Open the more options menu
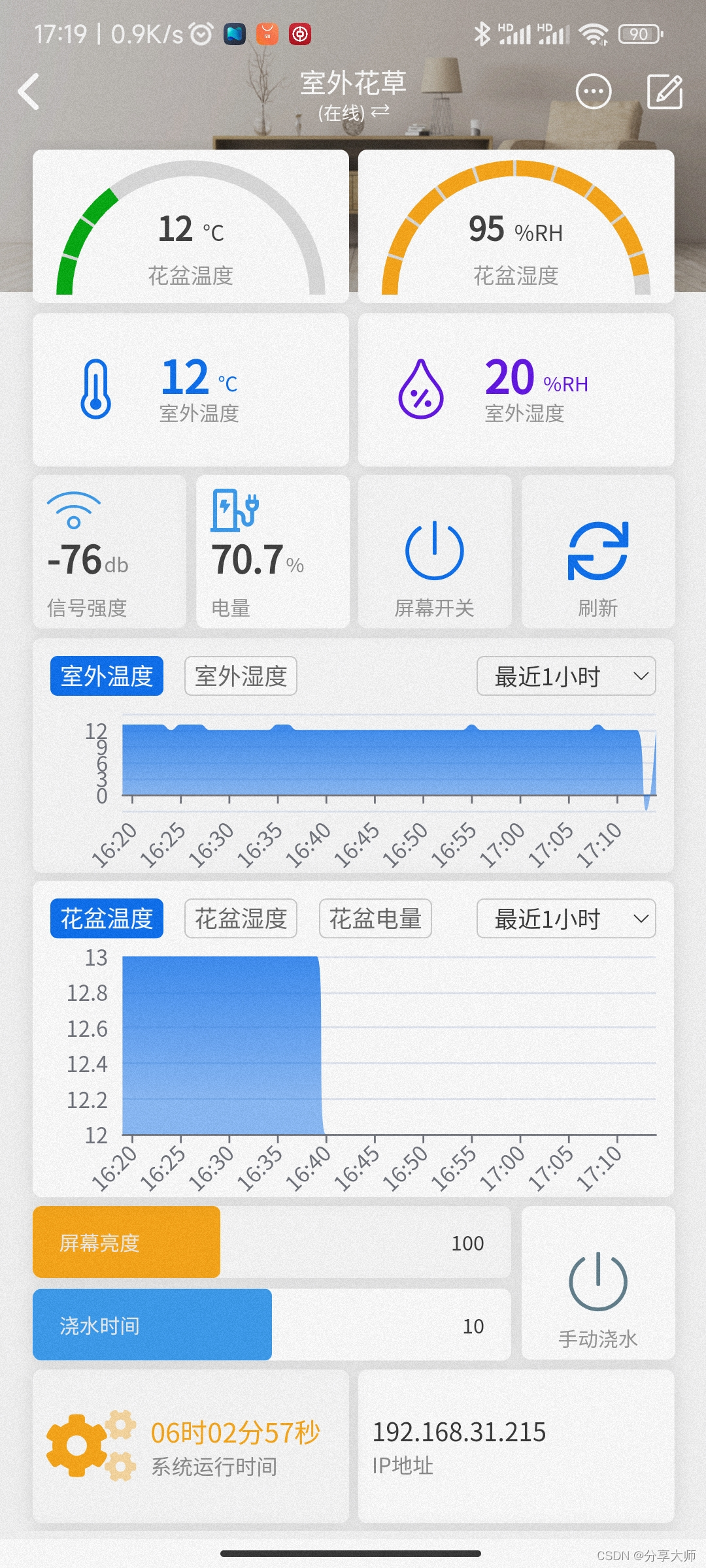Image resolution: width=706 pixels, height=1568 pixels. [x=594, y=91]
